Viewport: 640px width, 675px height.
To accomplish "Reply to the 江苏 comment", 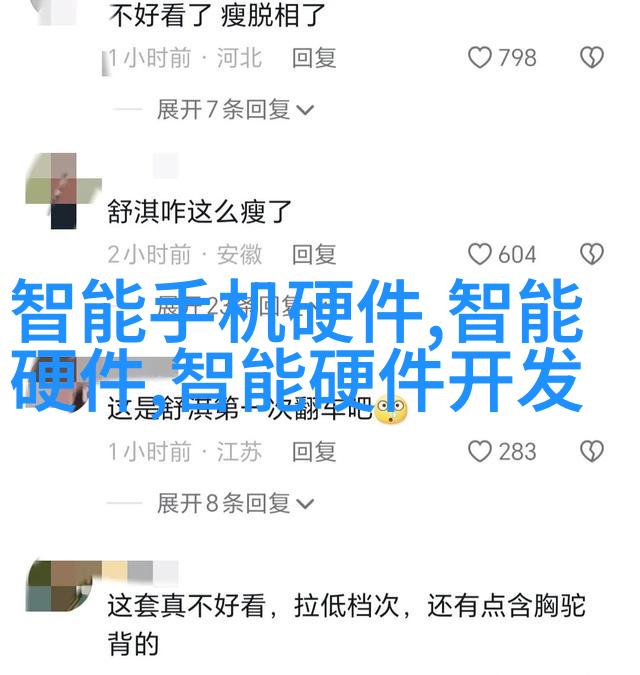I will (314, 451).
